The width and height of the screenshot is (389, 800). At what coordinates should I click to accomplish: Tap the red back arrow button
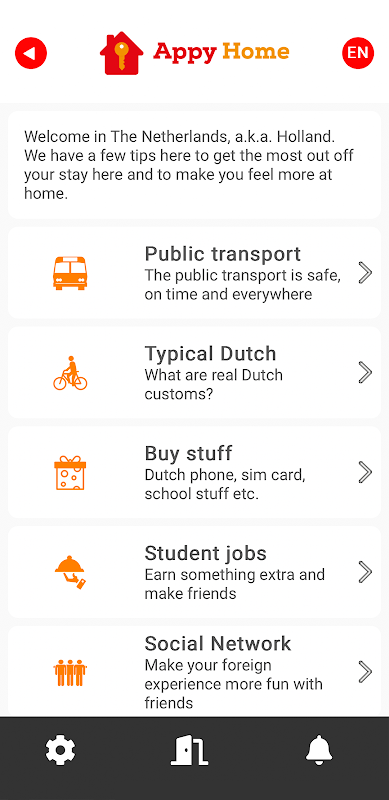(31, 53)
